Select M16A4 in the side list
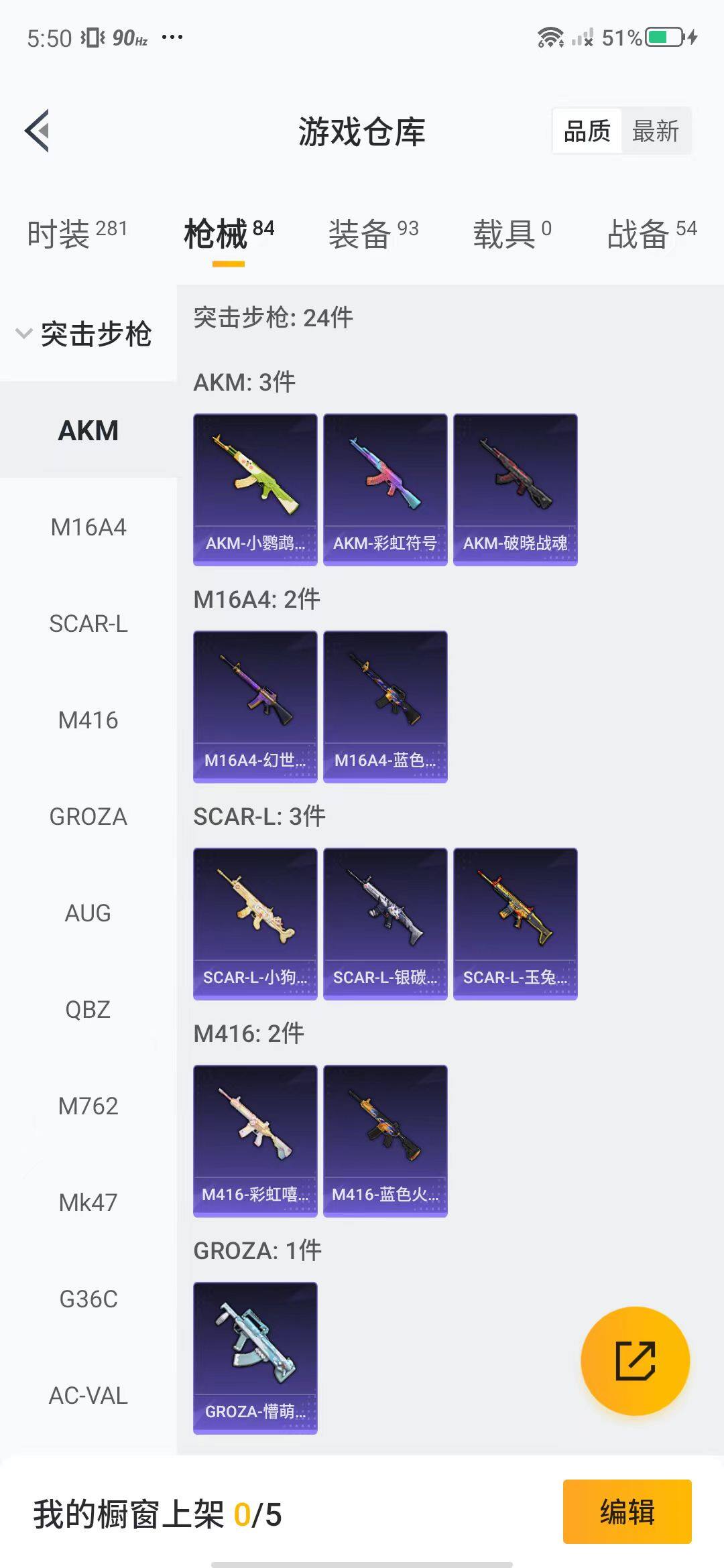The width and height of the screenshot is (724, 1568). [88, 527]
